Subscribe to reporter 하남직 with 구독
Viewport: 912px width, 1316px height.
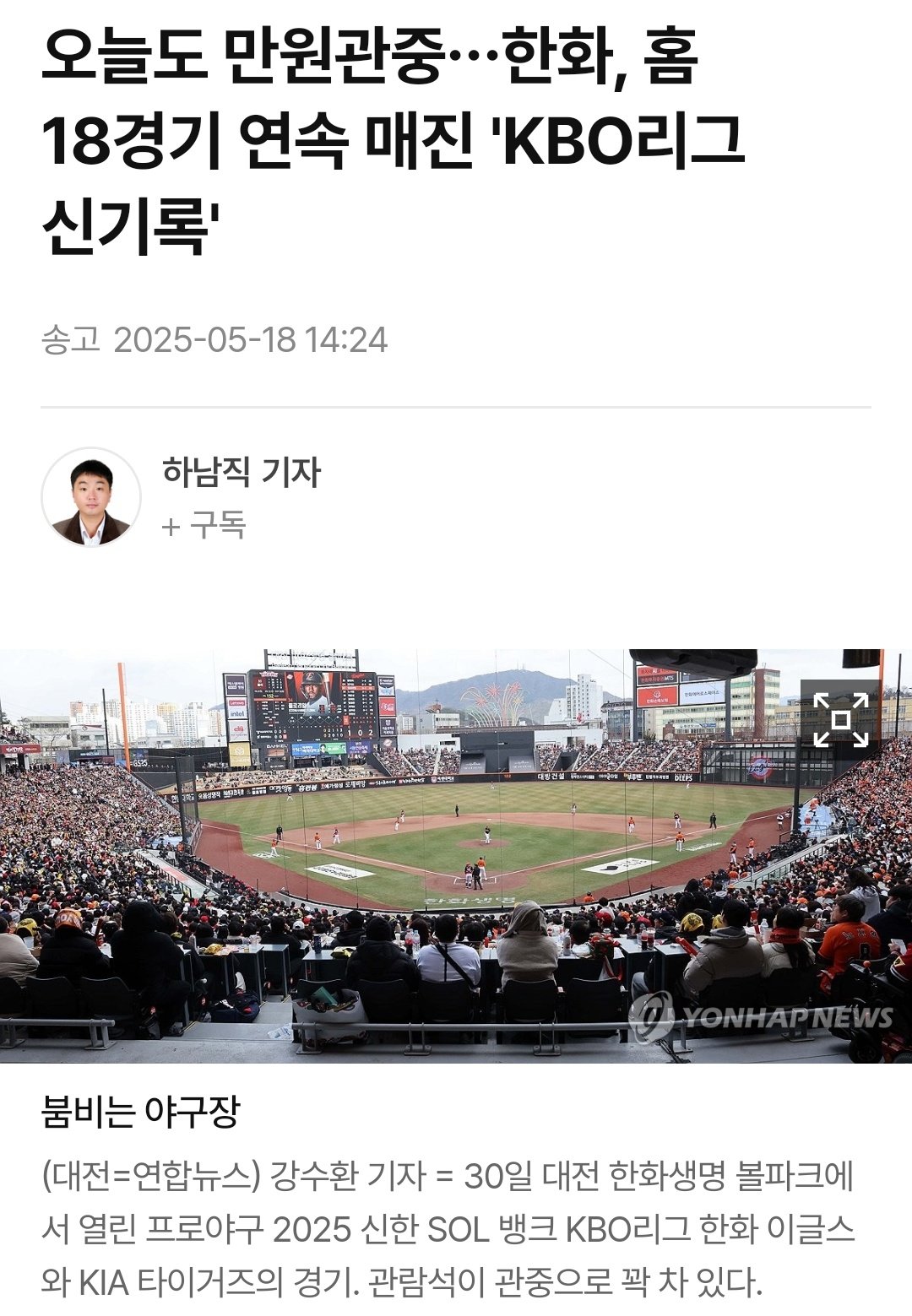(204, 526)
